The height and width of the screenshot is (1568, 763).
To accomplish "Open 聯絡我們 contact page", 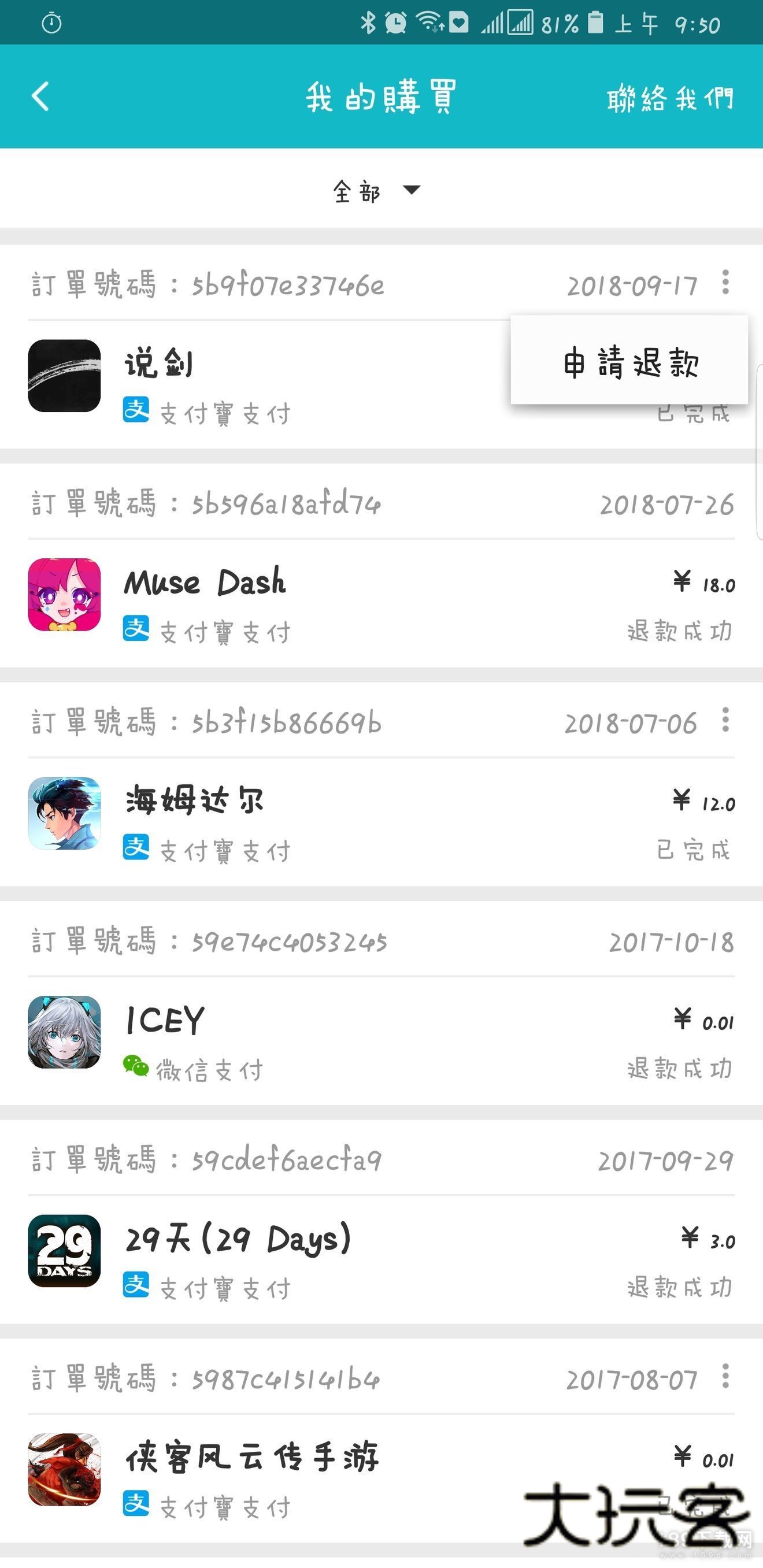I will click(670, 98).
